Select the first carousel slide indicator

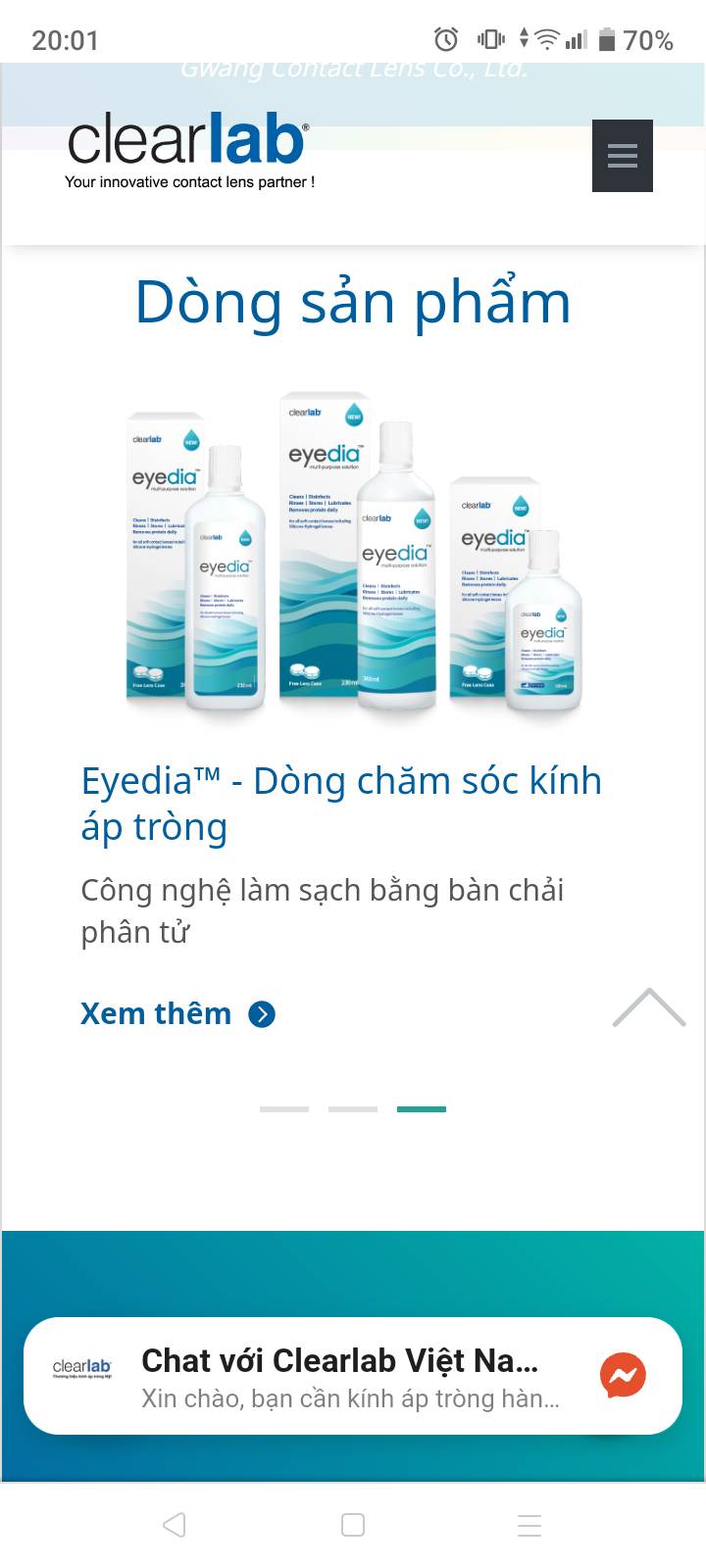click(x=284, y=1109)
